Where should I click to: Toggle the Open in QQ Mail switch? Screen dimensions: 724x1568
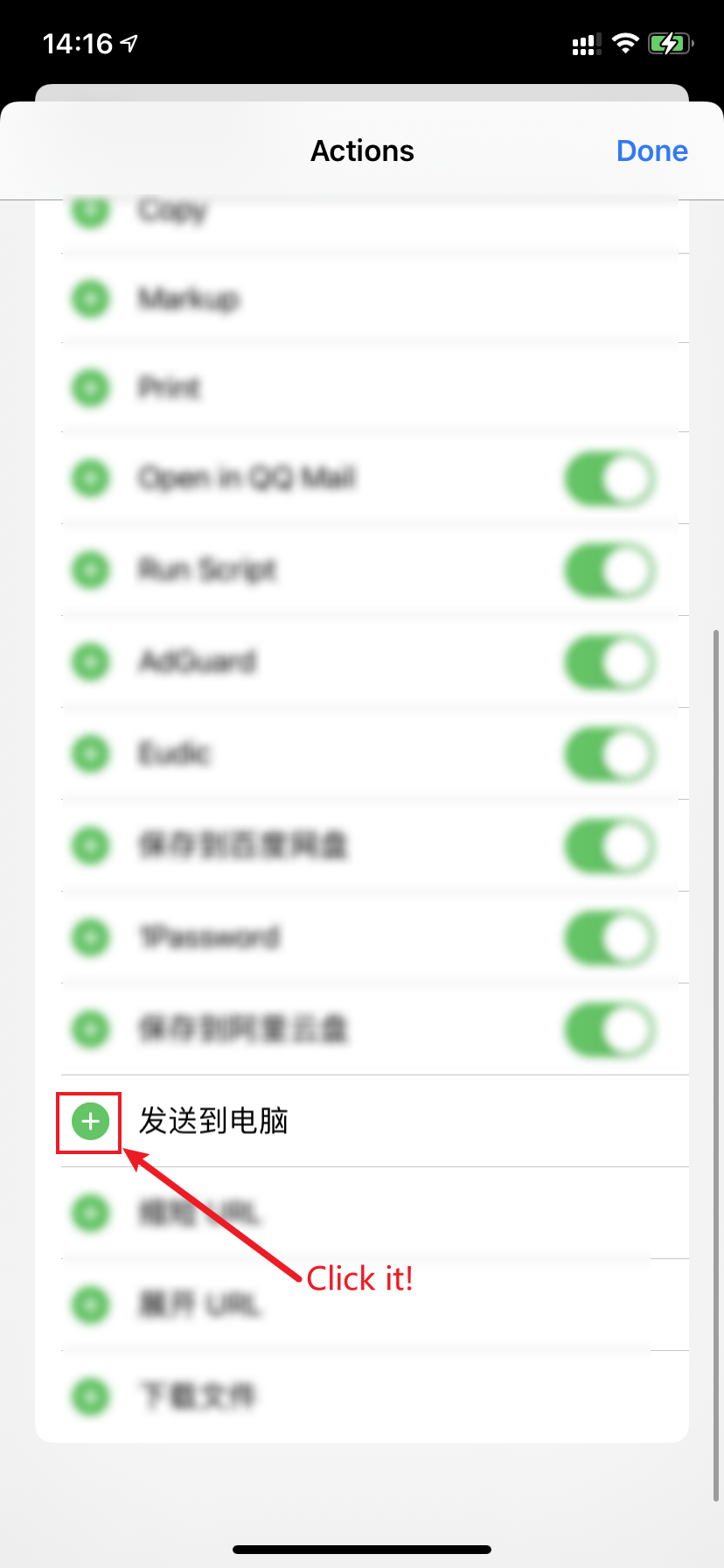point(610,479)
